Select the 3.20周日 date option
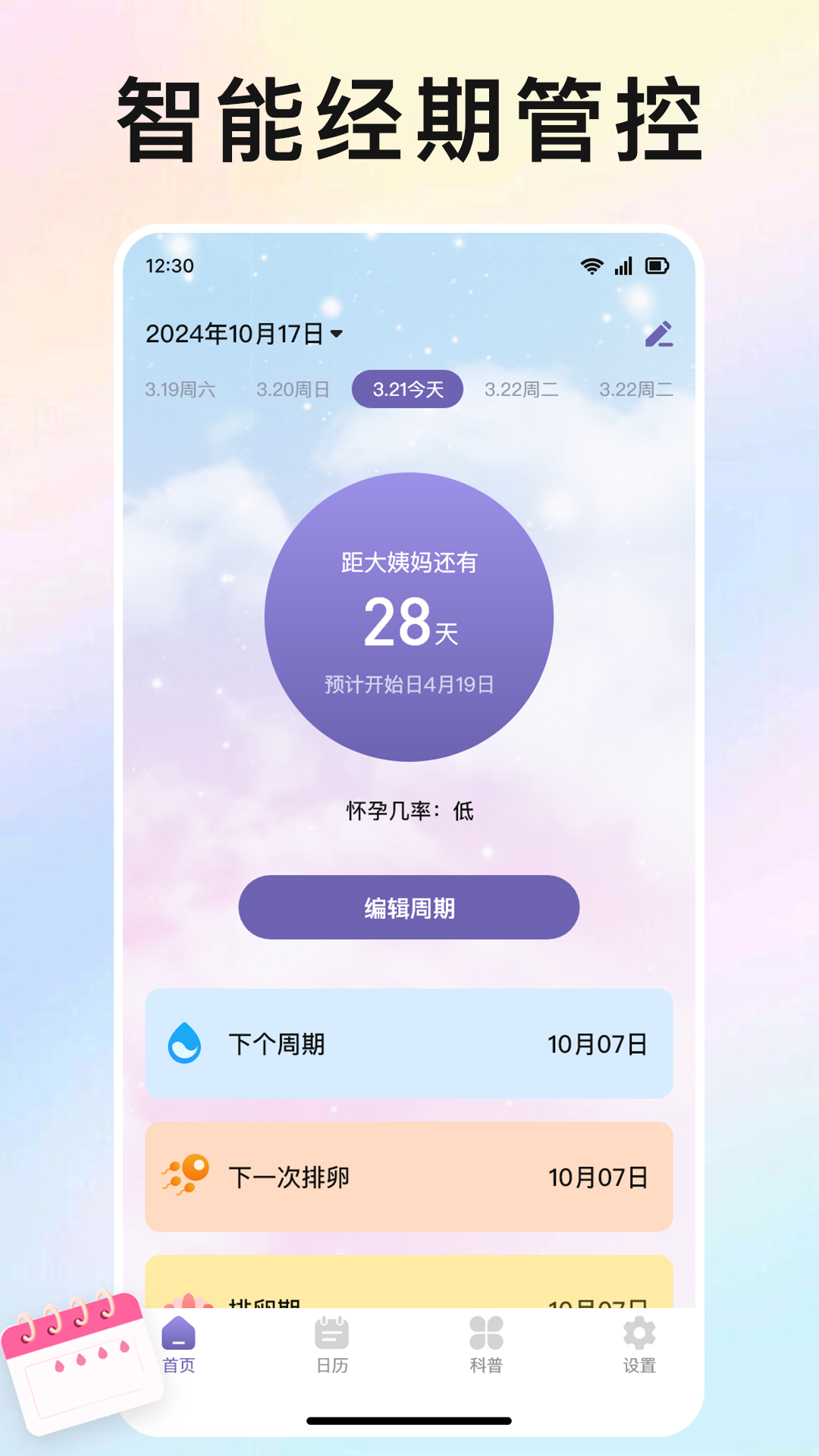819x1456 pixels. (x=293, y=389)
